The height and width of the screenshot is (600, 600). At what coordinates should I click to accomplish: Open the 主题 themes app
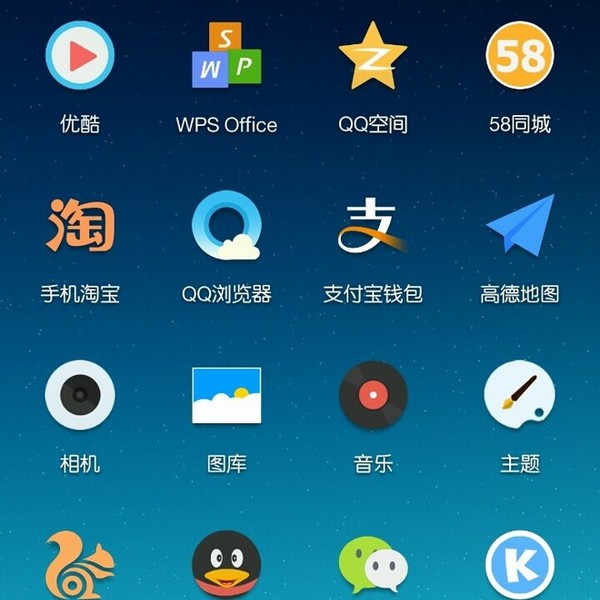[x=520, y=396]
